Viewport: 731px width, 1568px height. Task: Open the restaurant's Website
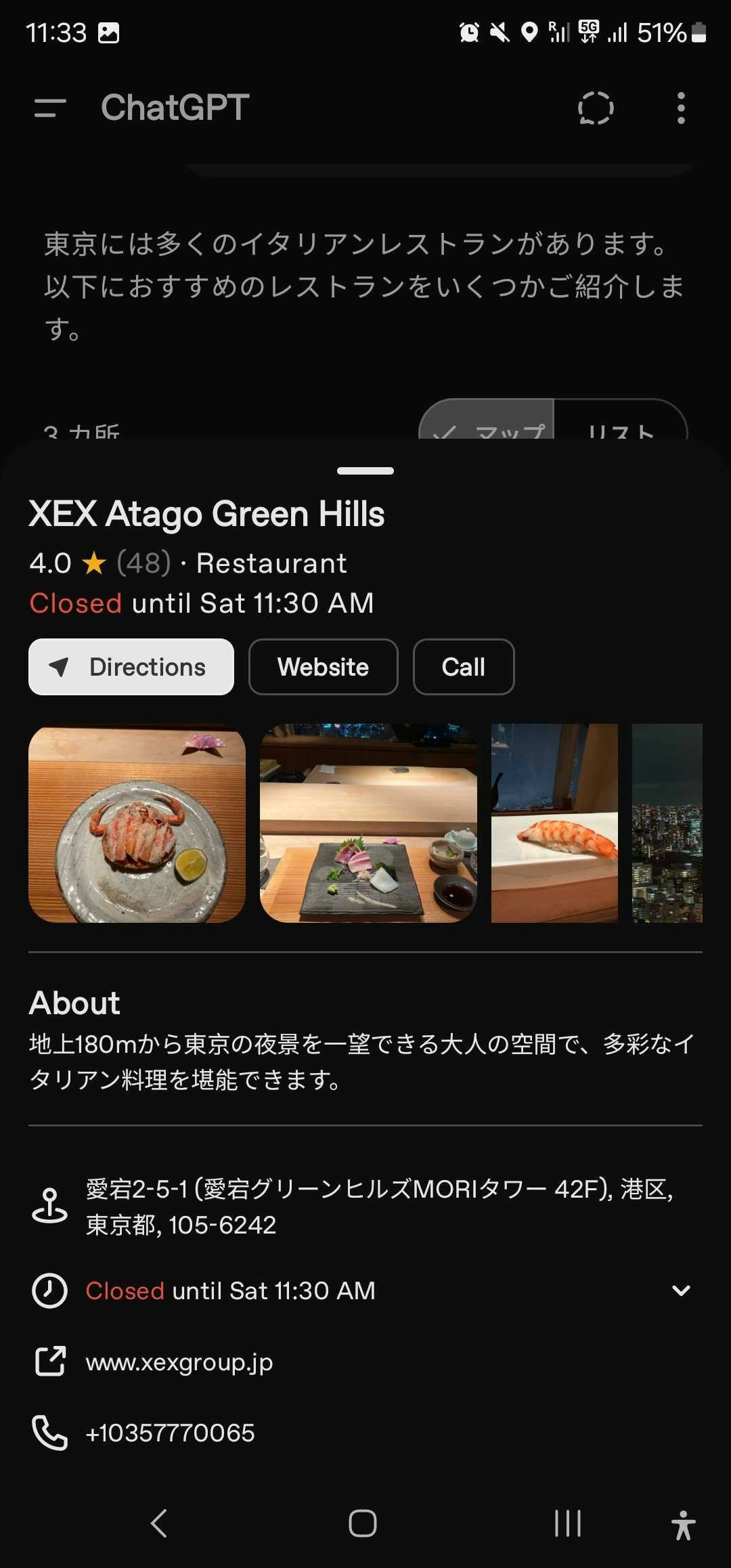point(323,667)
